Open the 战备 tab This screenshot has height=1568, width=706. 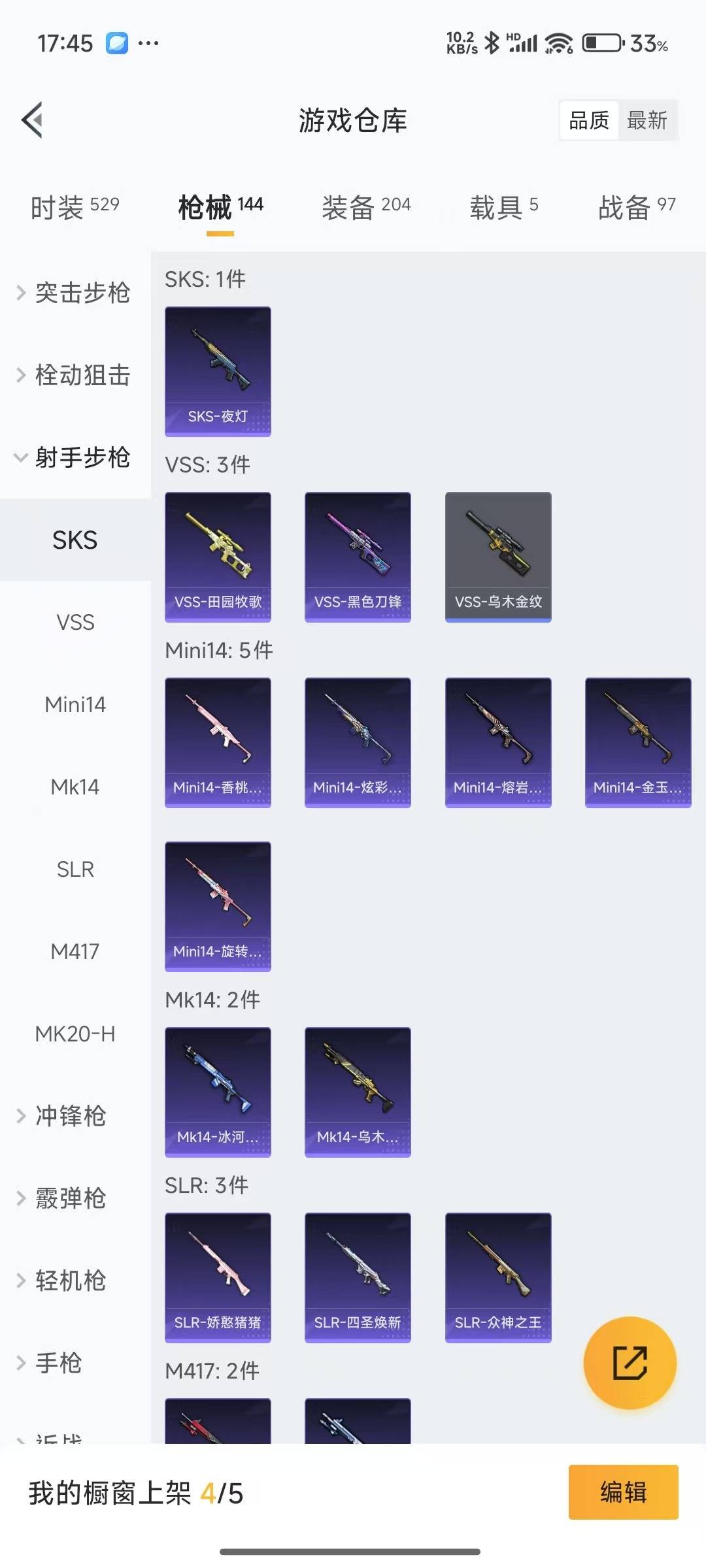(x=636, y=207)
